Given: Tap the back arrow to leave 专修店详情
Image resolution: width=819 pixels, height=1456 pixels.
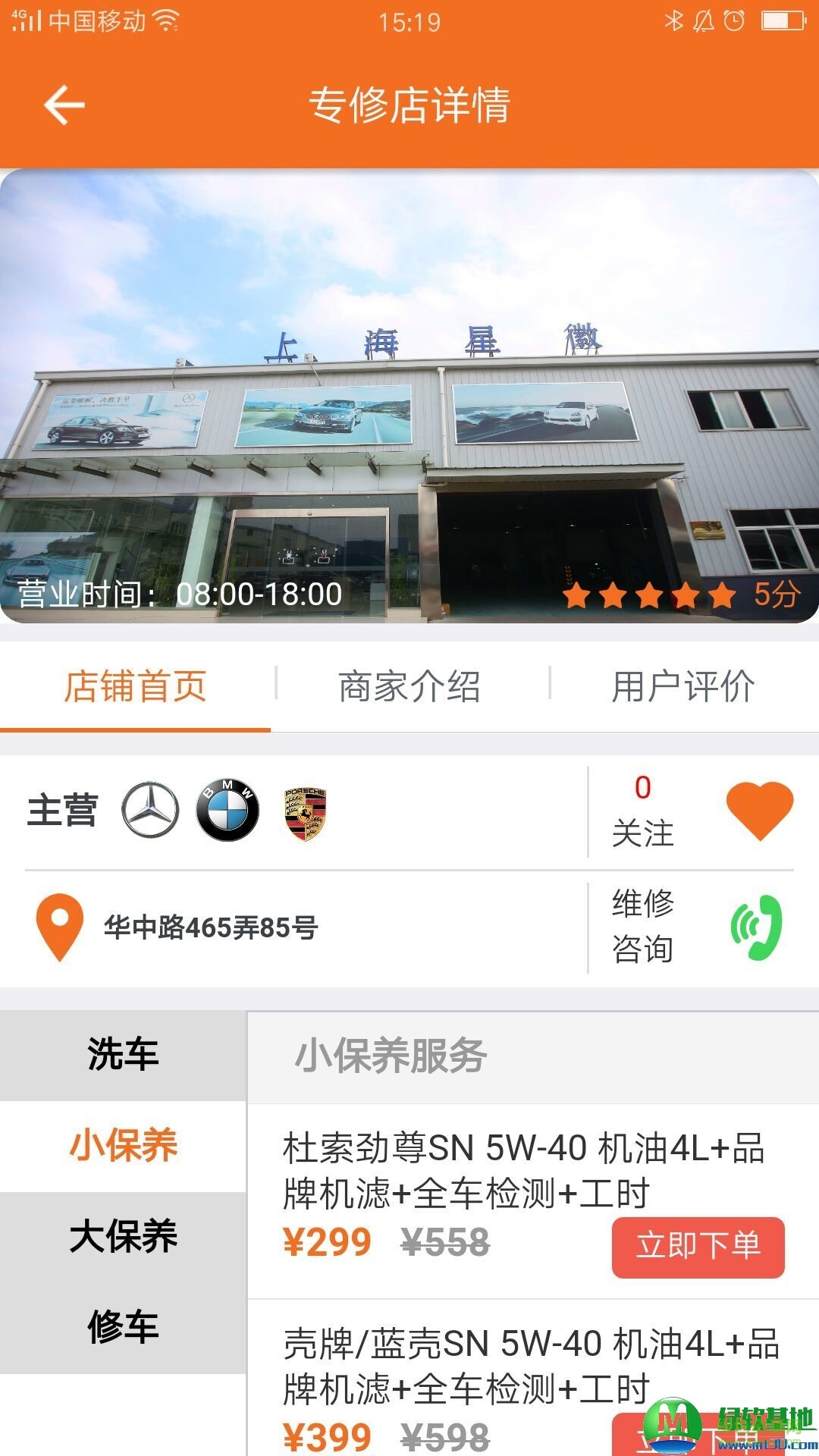Looking at the screenshot, I should click(x=64, y=105).
